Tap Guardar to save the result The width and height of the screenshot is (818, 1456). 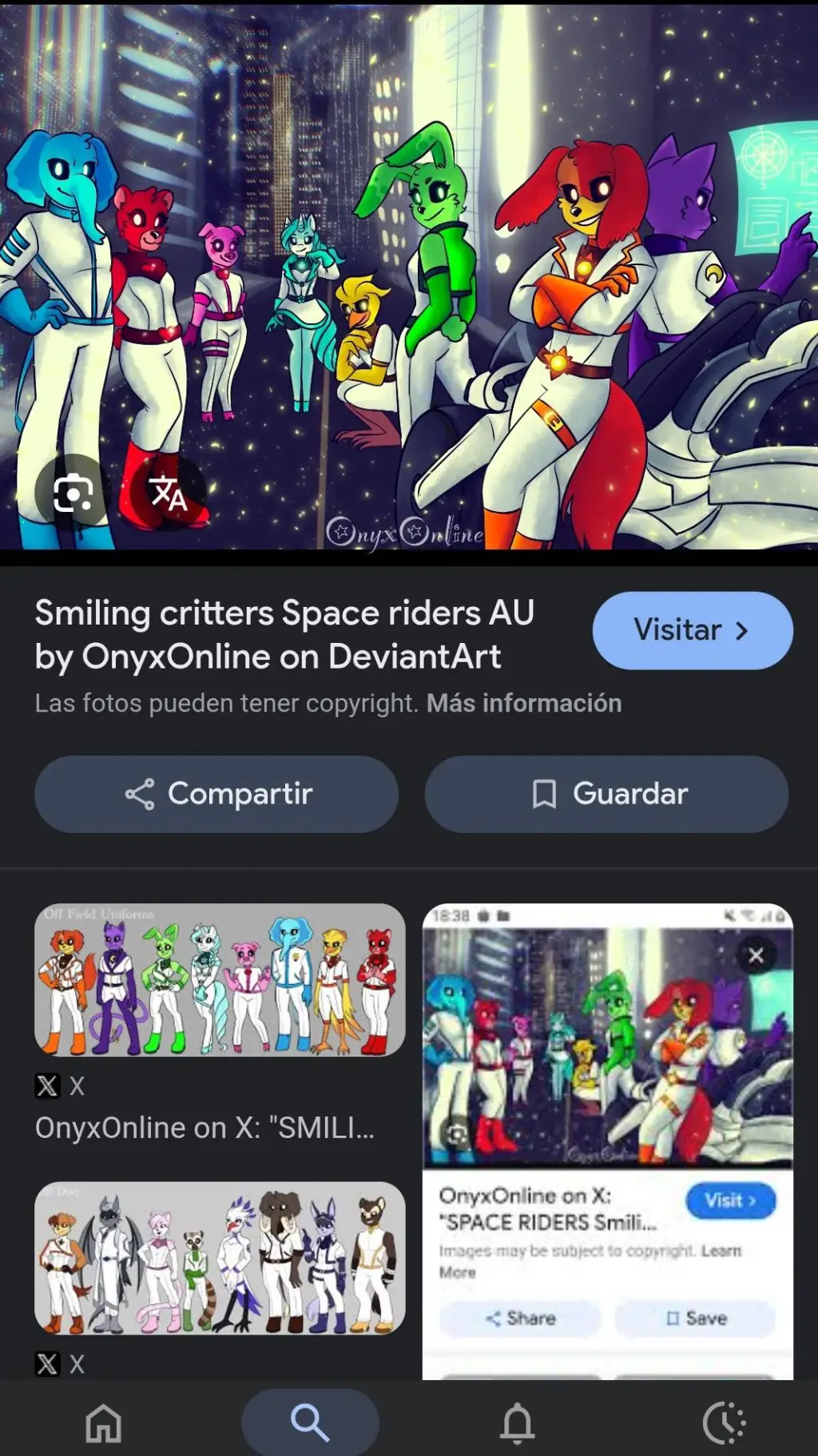(x=606, y=794)
